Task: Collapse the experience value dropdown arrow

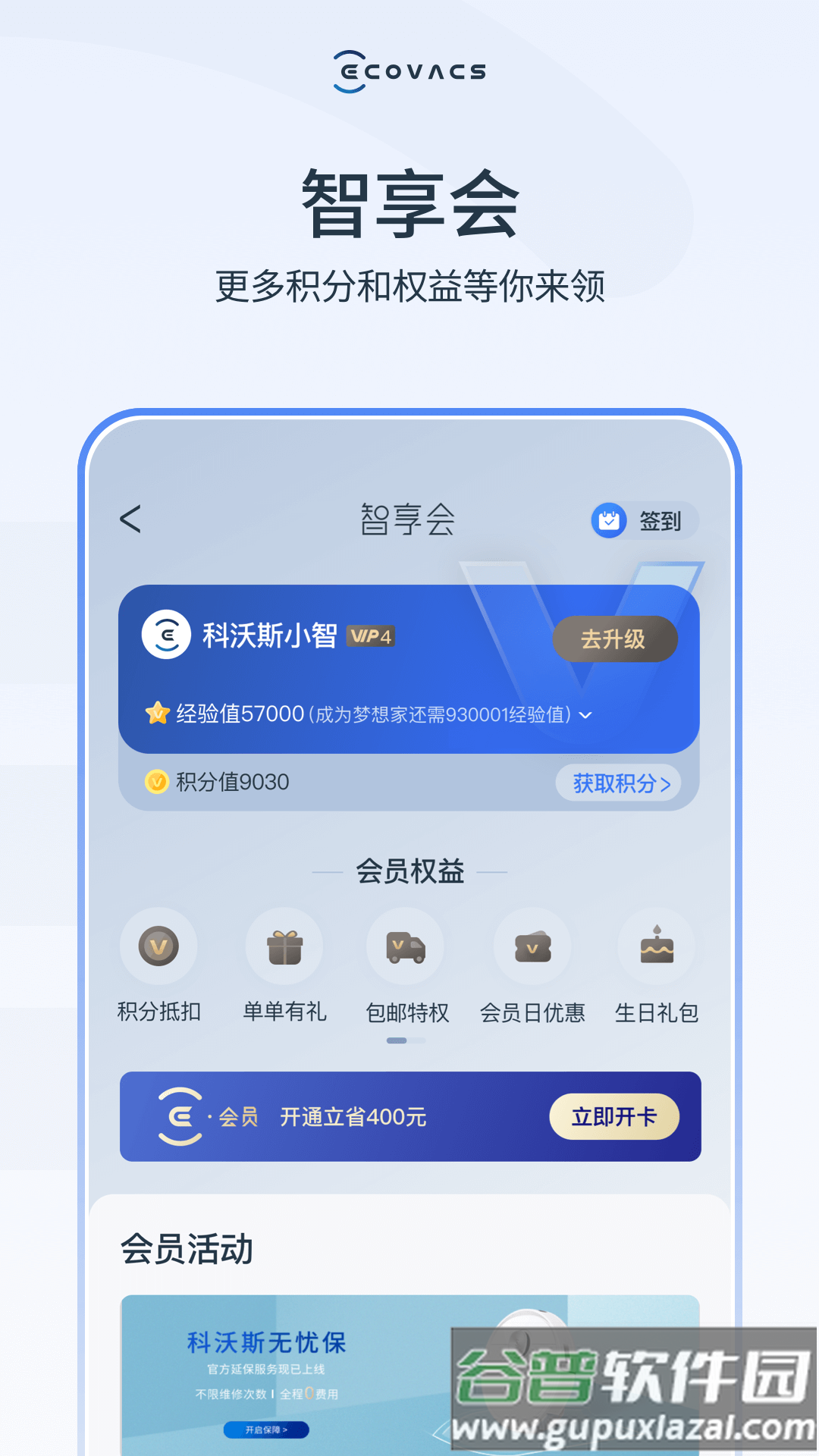Action: click(584, 714)
